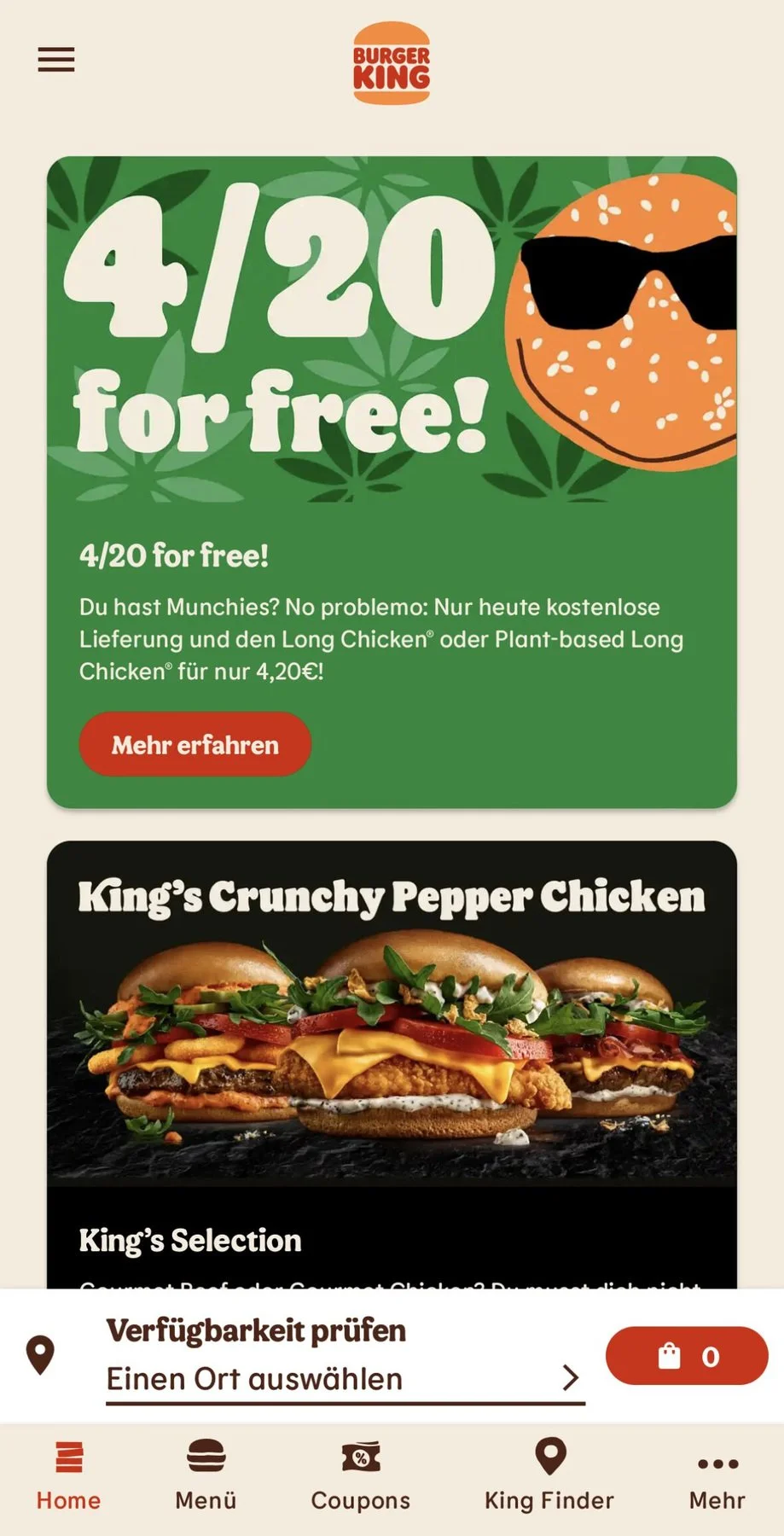The height and width of the screenshot is (1536, 784).
Task: Open the hamburger menu
Action: coord(56,60)
